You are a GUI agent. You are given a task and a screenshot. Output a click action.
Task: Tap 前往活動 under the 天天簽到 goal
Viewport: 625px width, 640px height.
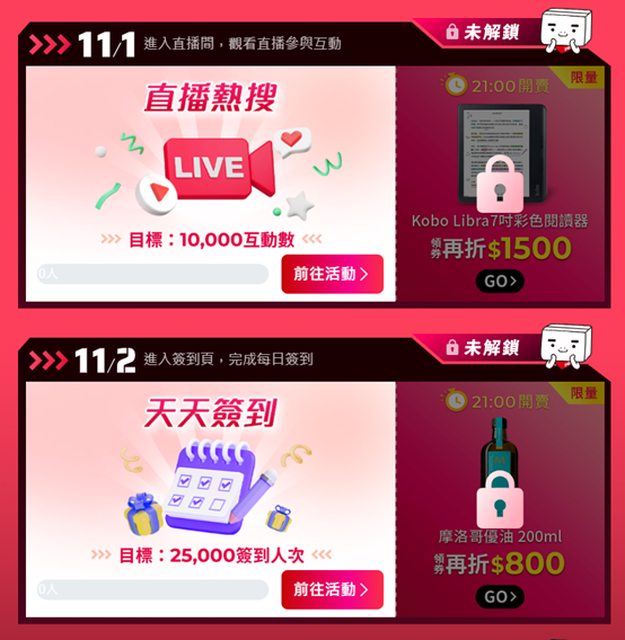[332, 590]
